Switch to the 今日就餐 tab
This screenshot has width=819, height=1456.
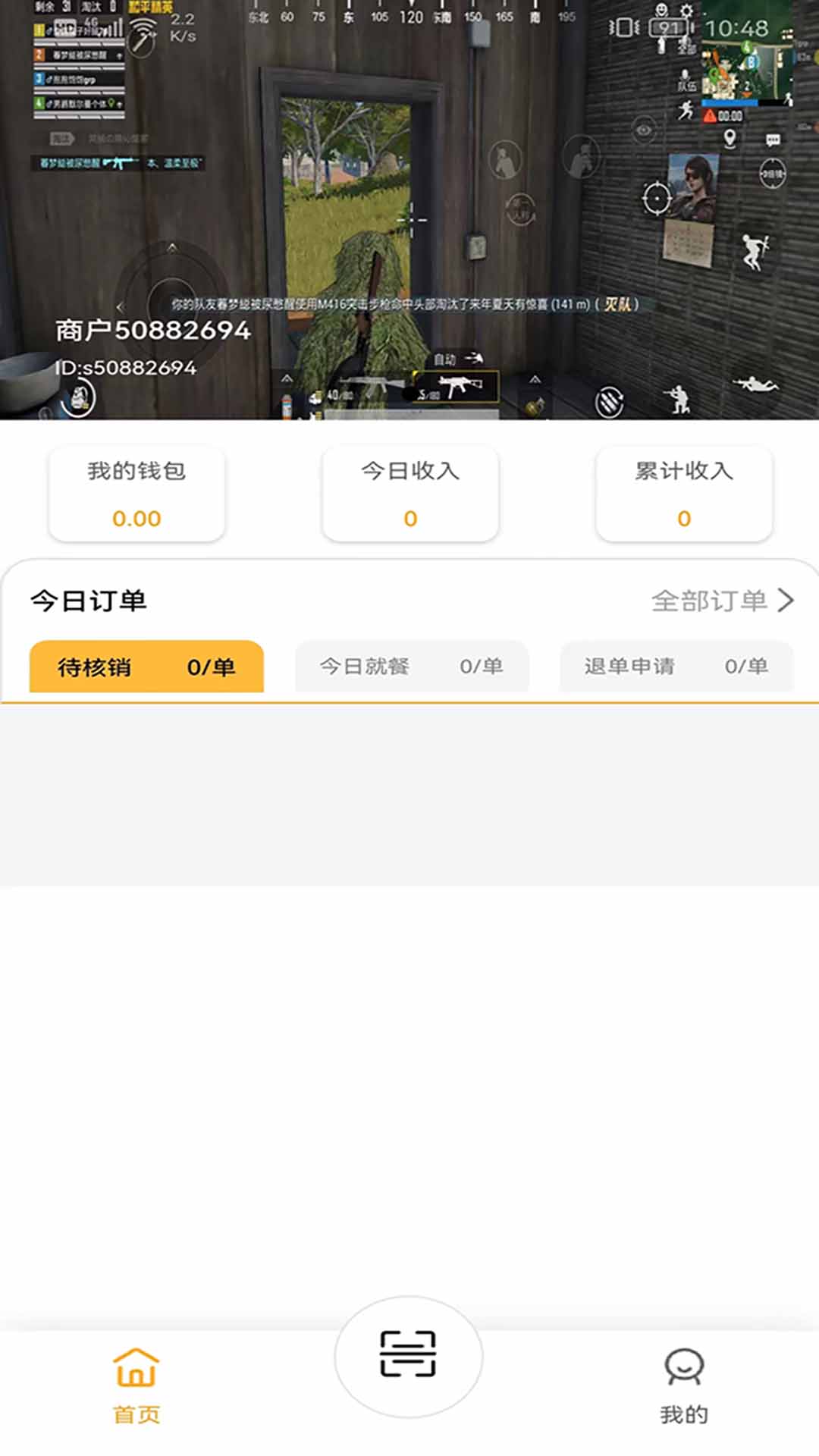click(x=412, y=667)
